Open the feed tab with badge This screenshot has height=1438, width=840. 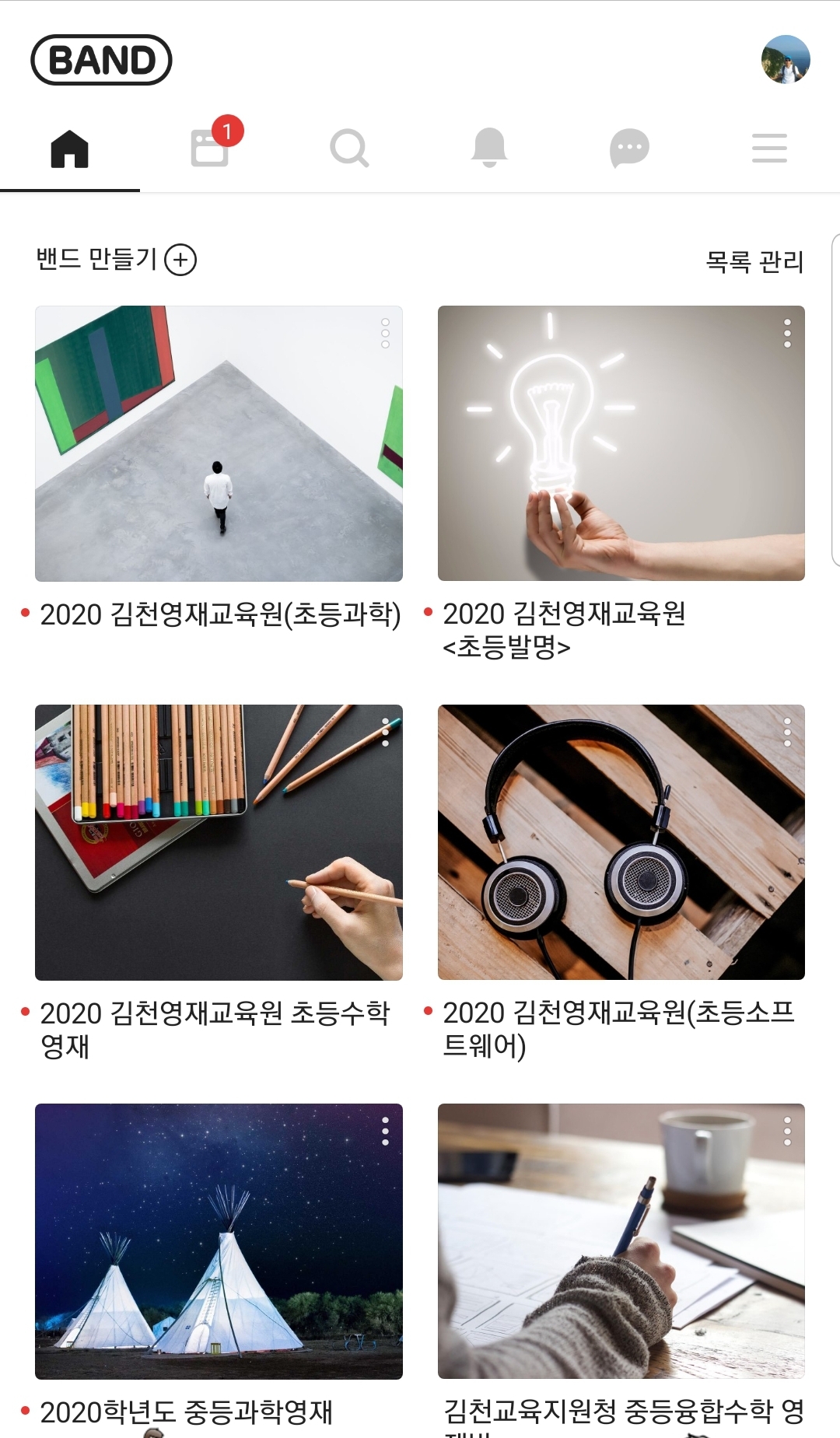(x=210, y=148)
